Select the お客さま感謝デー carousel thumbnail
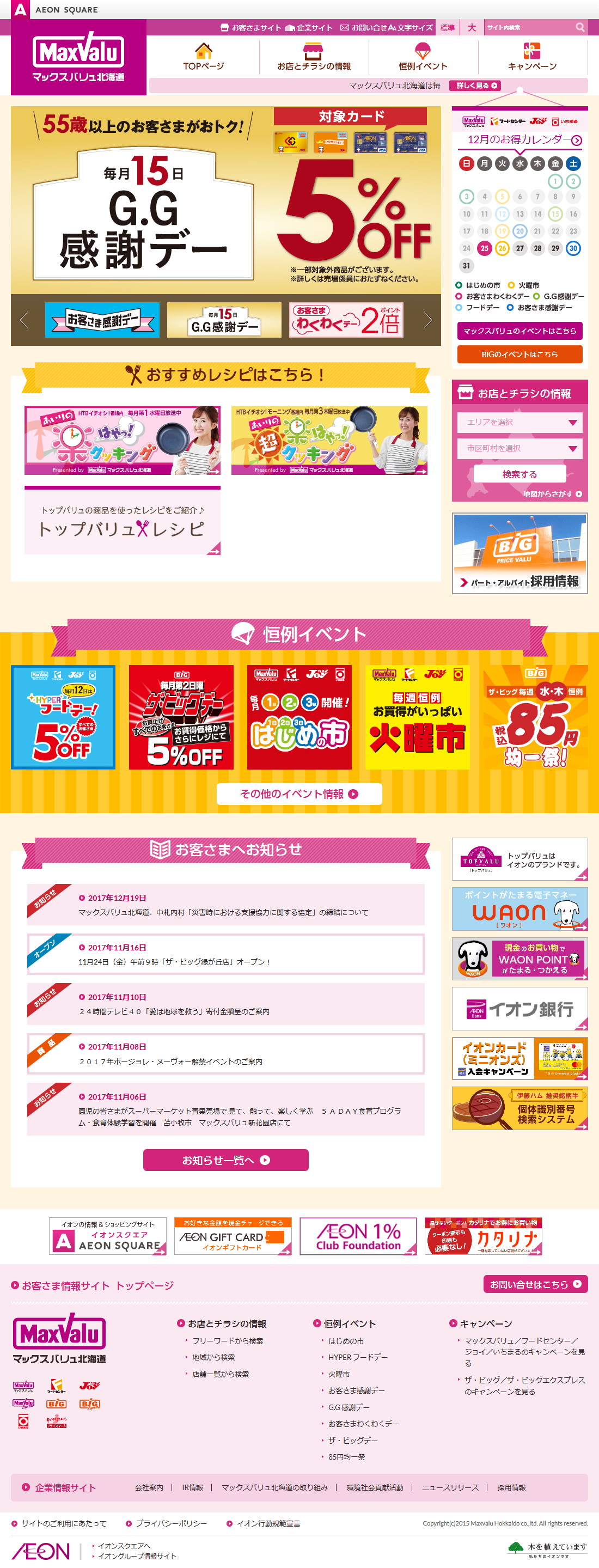This screenshot has width=599, height=1568. pyautogui.click(x=102, y=320)
